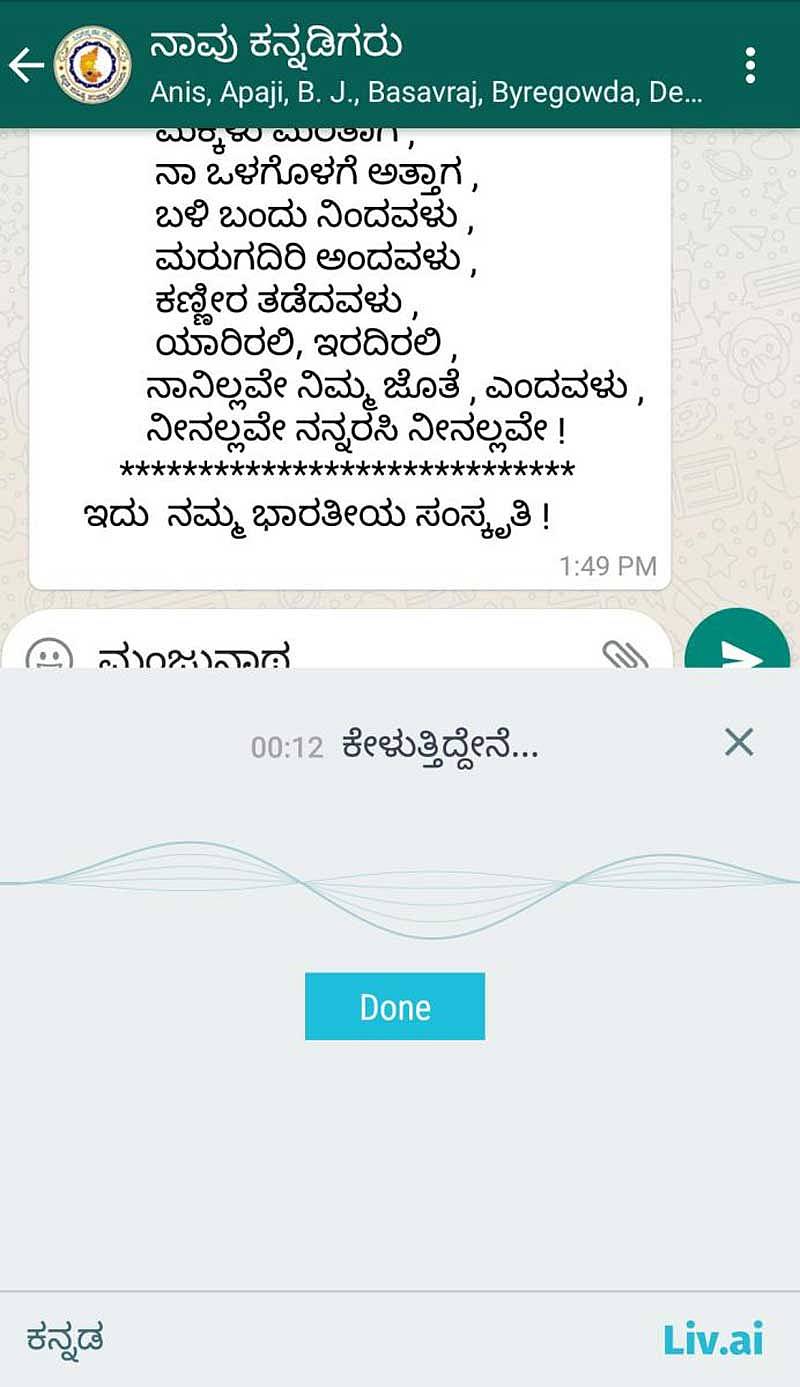Viewport: 800px width, 1387px height.
Task: Go back from the group chat
Action: click(26, 66)
